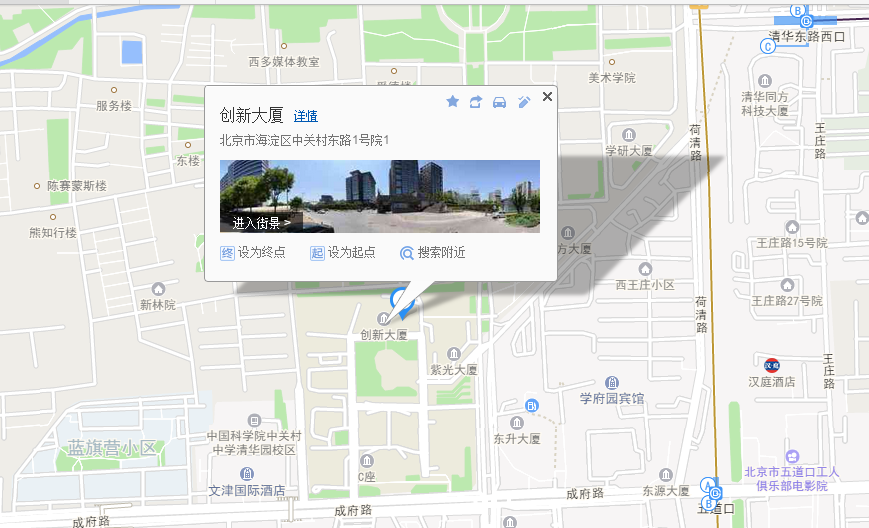This screenshot has width=869, height=528.
Task: Enter street view via the panorama image
Action: [x=379, y=196]
